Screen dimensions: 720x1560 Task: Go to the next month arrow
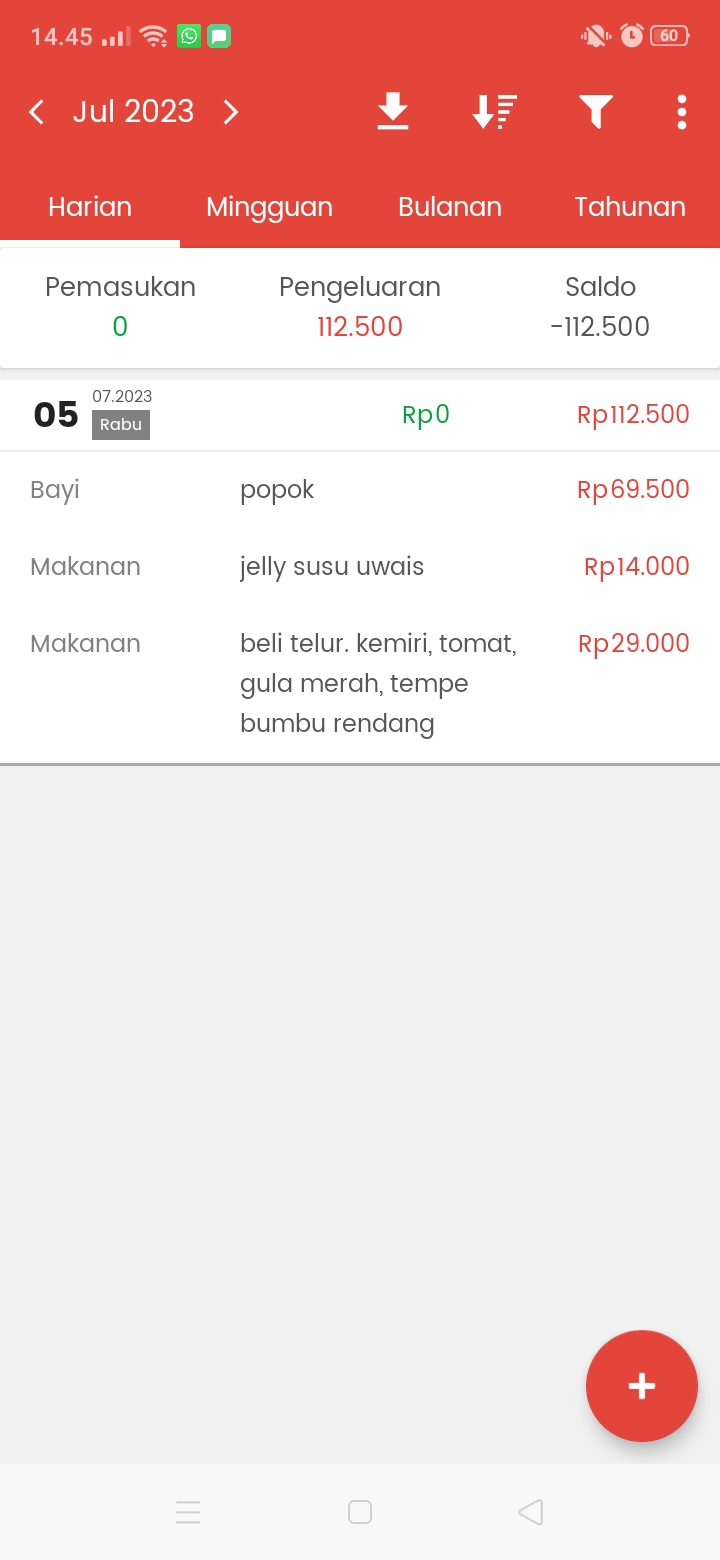(x=231, y=112)
